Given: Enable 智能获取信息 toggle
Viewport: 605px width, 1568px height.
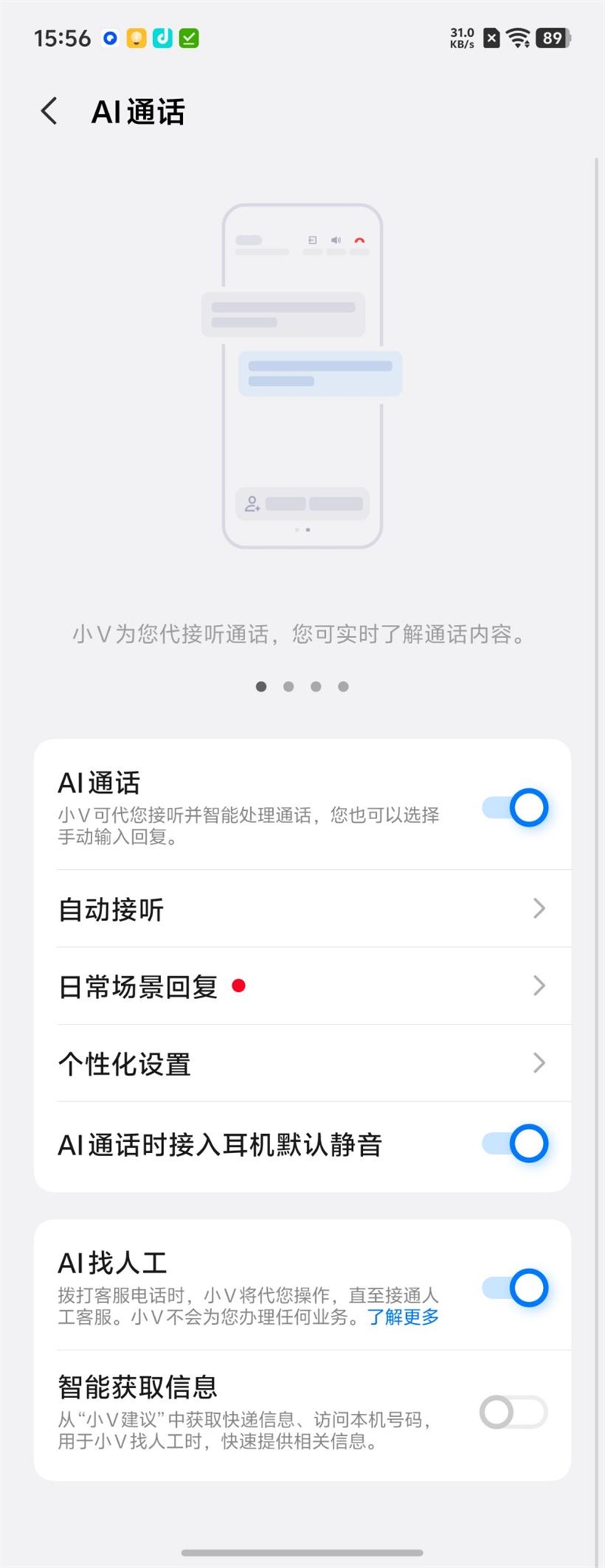Looking at the screenshot, I should coord(513,1412).
